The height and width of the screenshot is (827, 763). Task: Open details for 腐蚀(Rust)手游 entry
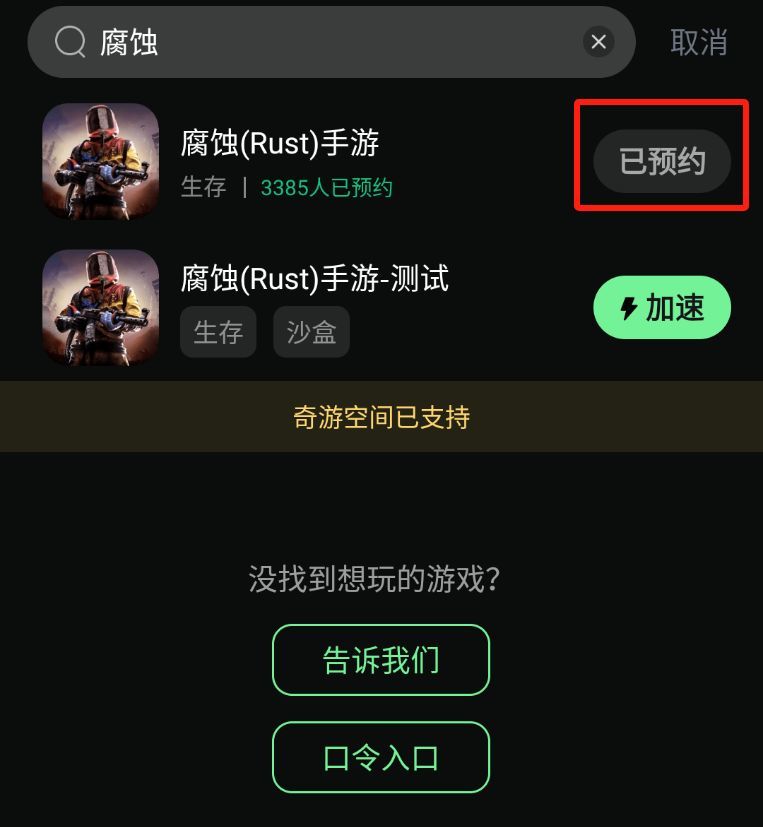coord(278,144)
